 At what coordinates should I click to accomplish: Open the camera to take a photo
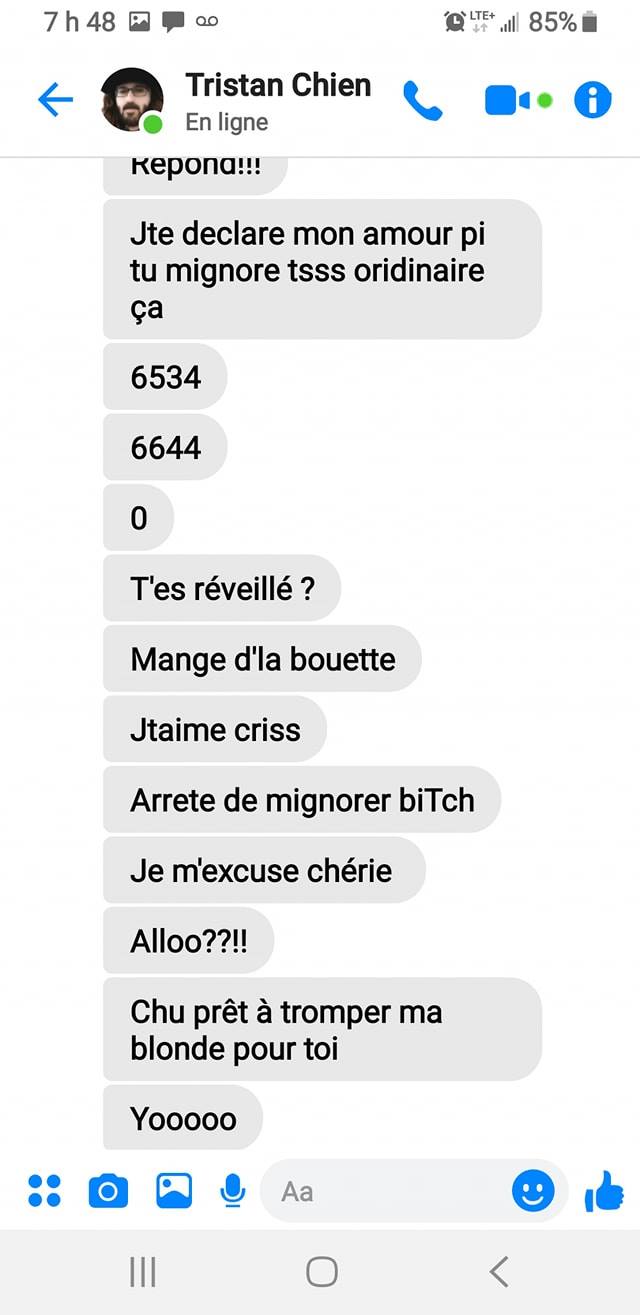point(108,1191)
